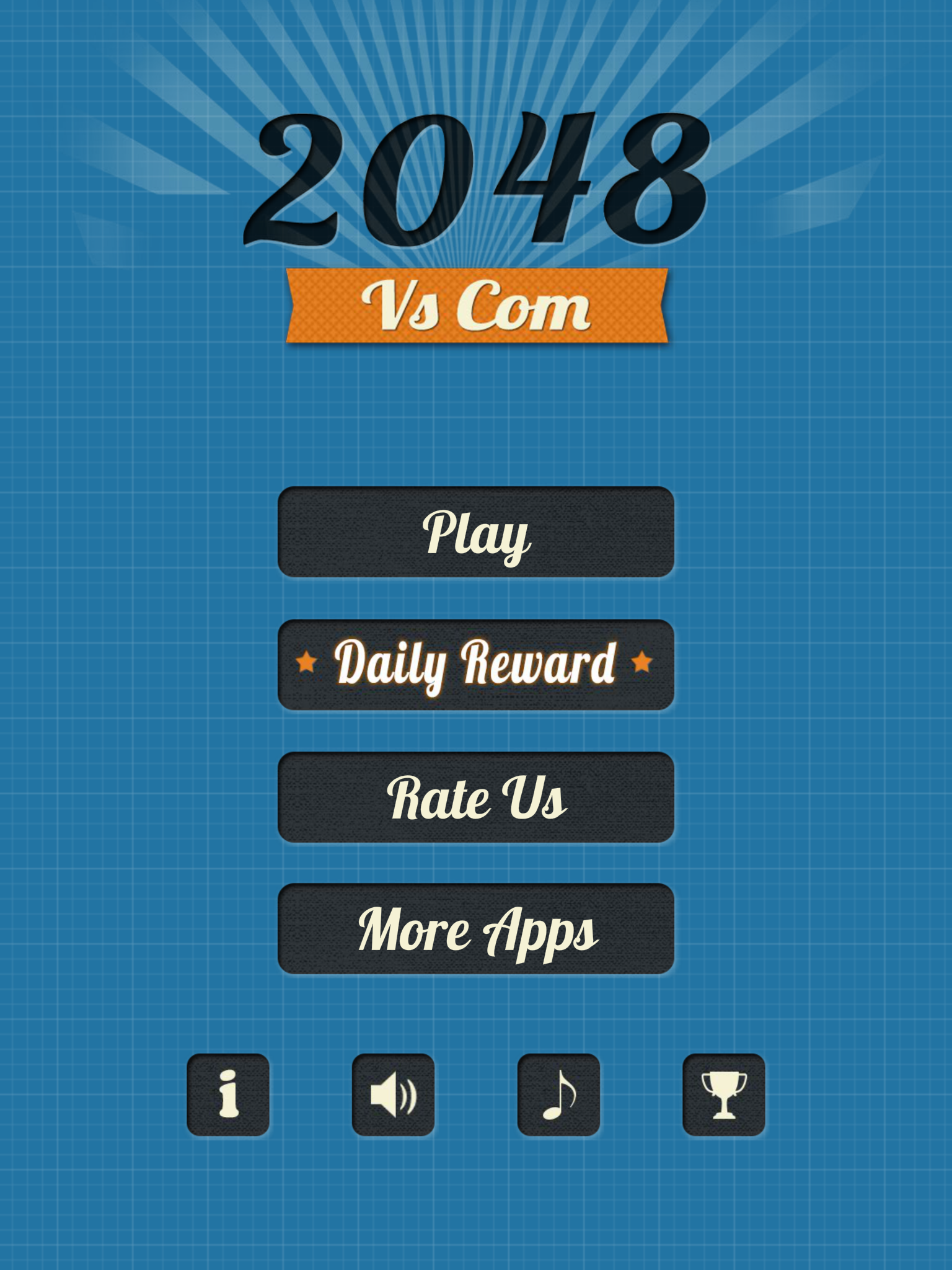Open Rate Us
Viewport: 952px width, 1270px height.
point(475,797)
